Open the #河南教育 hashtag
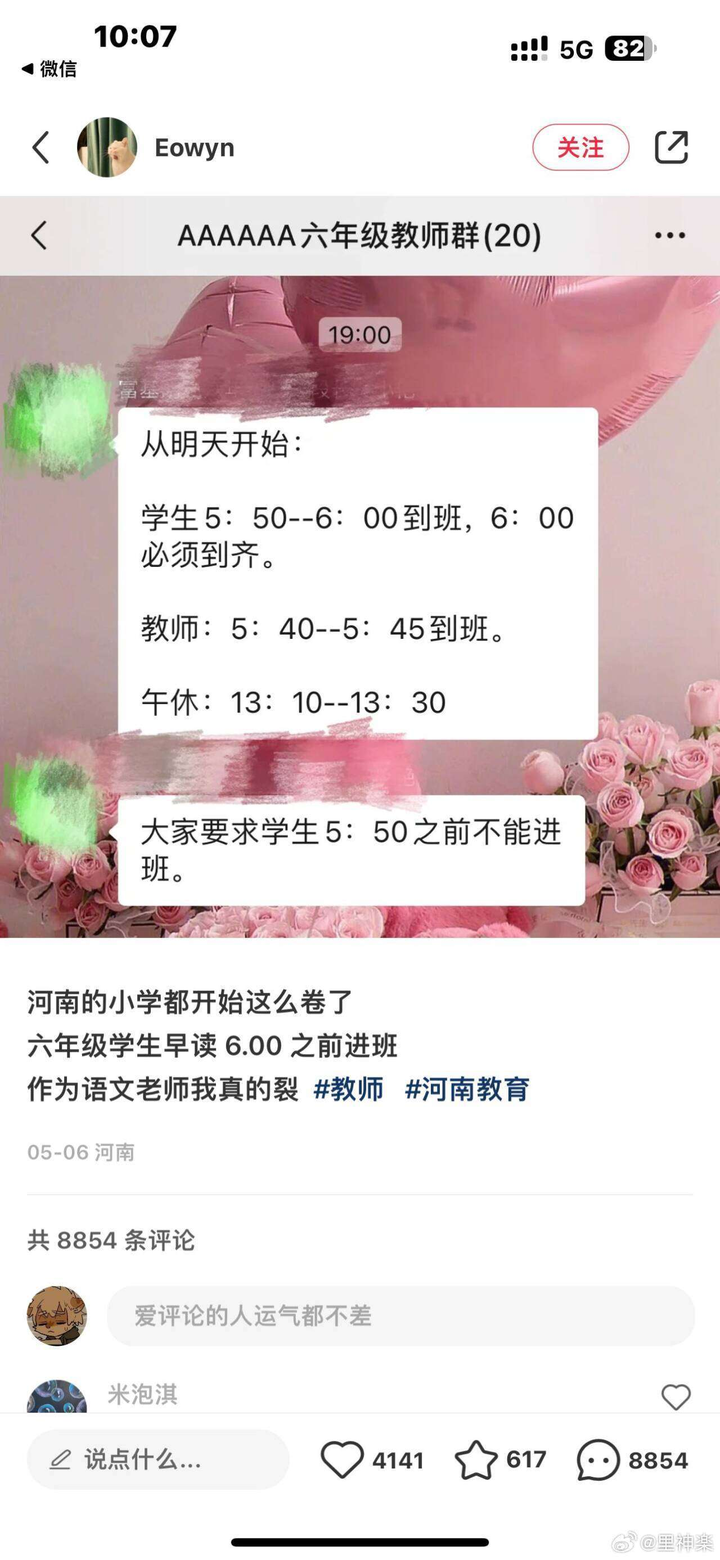Viewport: 720px width, 1560px height. tap(467, 1090)
